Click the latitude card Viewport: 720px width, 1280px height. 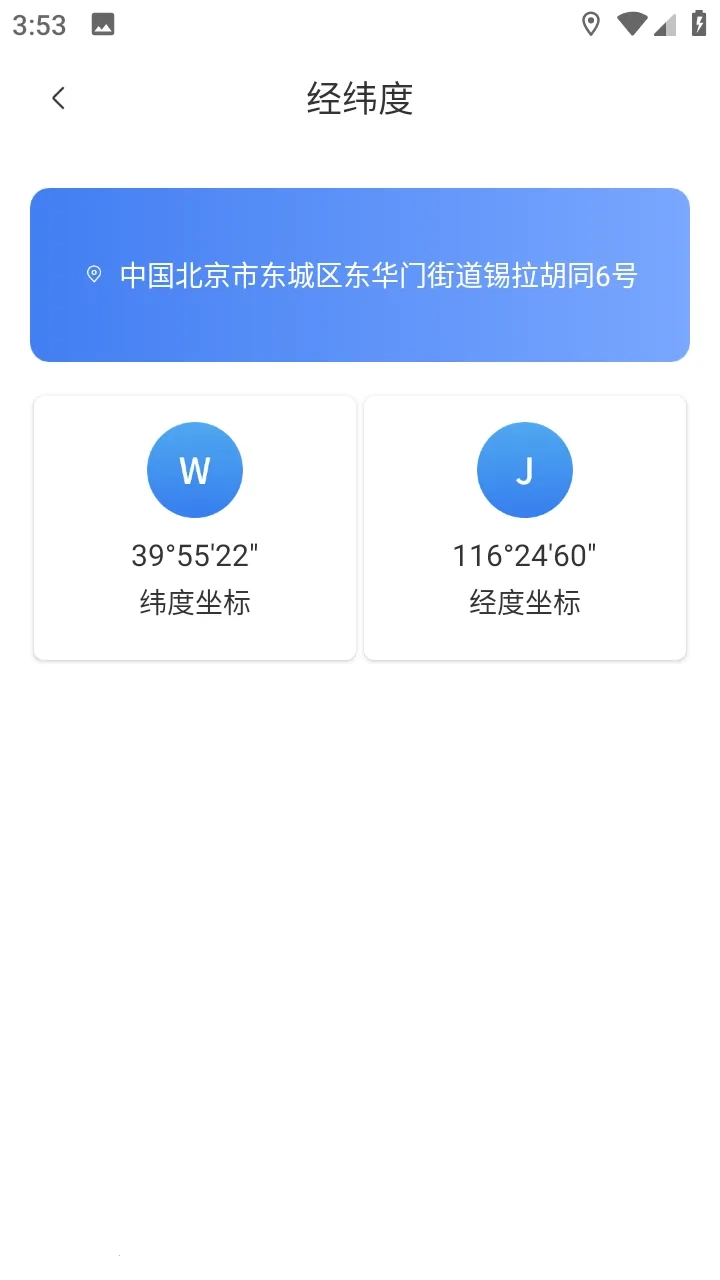click(x=194, y=527)
